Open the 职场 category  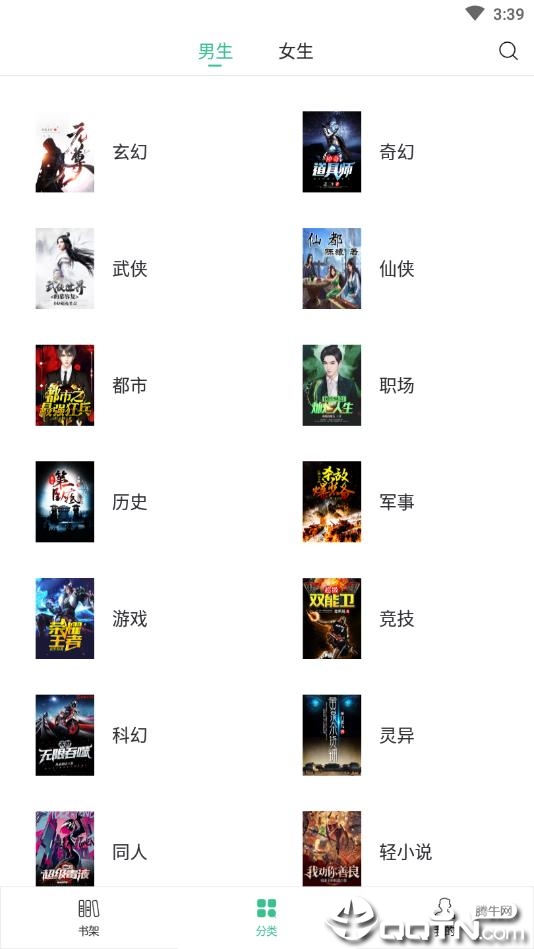tap(397, 386)
